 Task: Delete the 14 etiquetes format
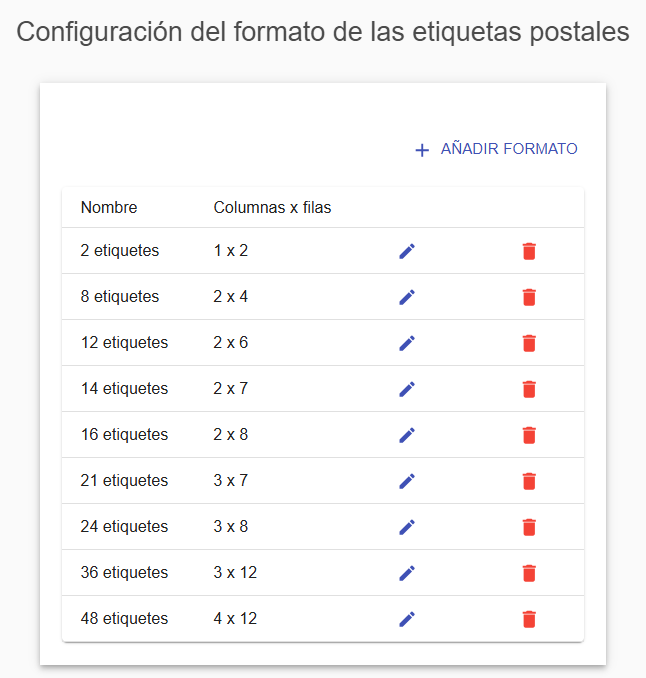(529, 389)
